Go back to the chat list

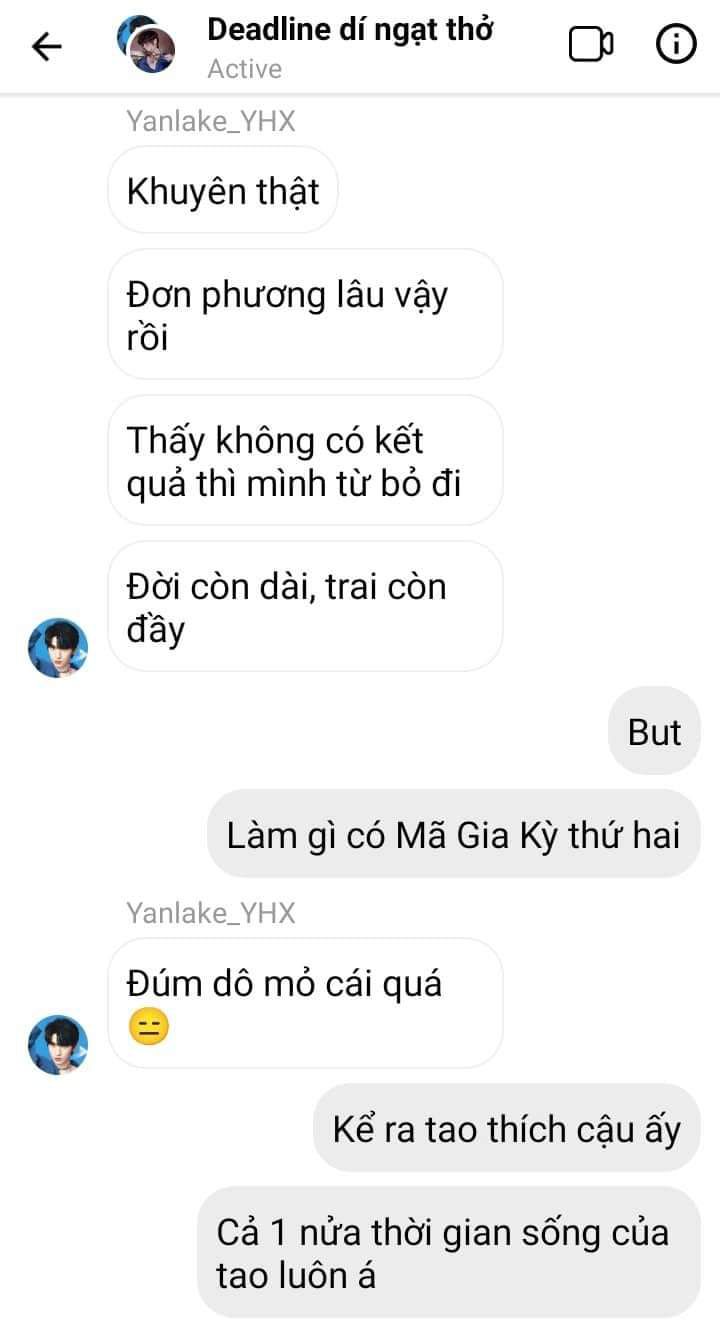point(47,46)
